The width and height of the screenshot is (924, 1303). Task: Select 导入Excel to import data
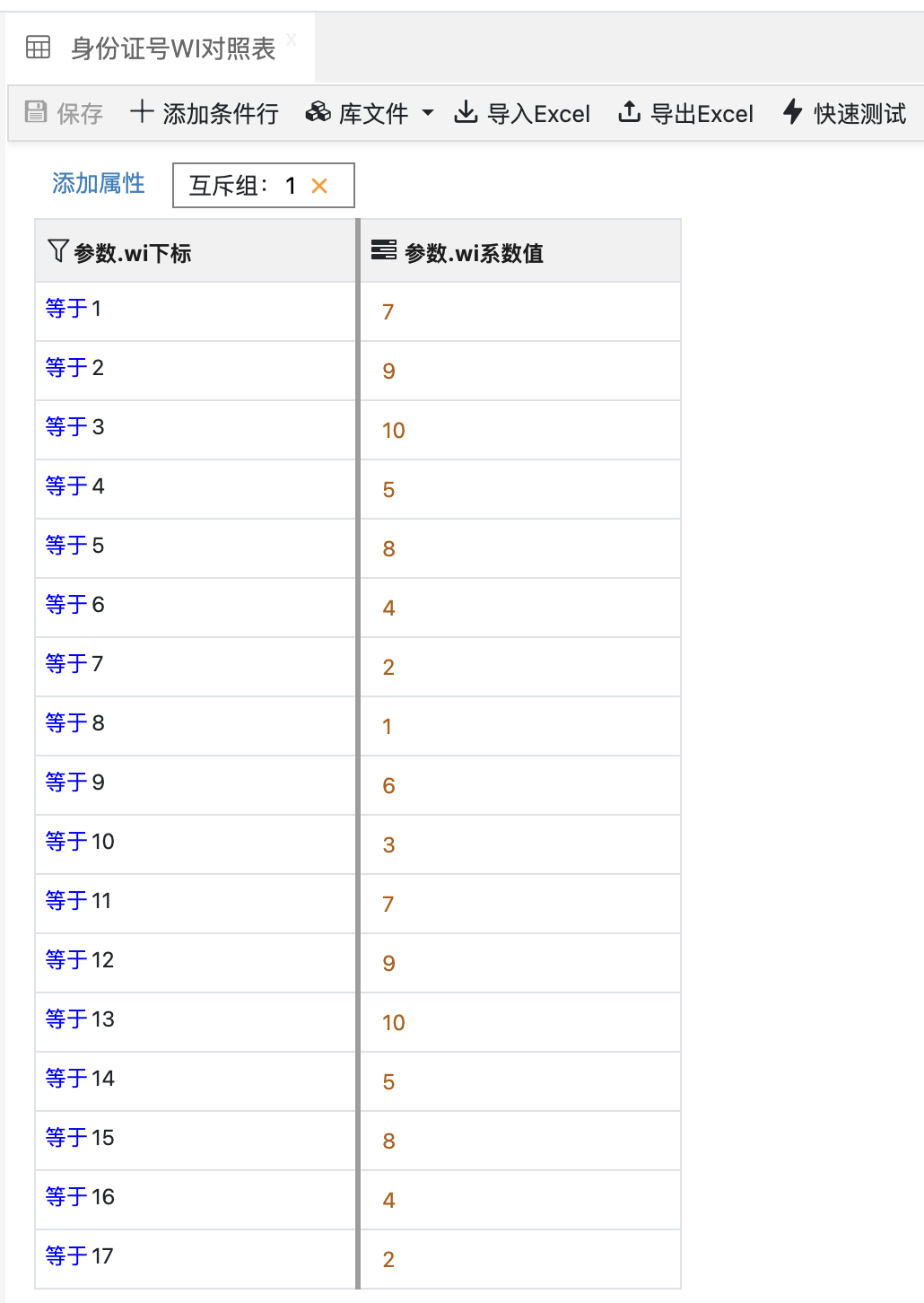pos(522,113)
